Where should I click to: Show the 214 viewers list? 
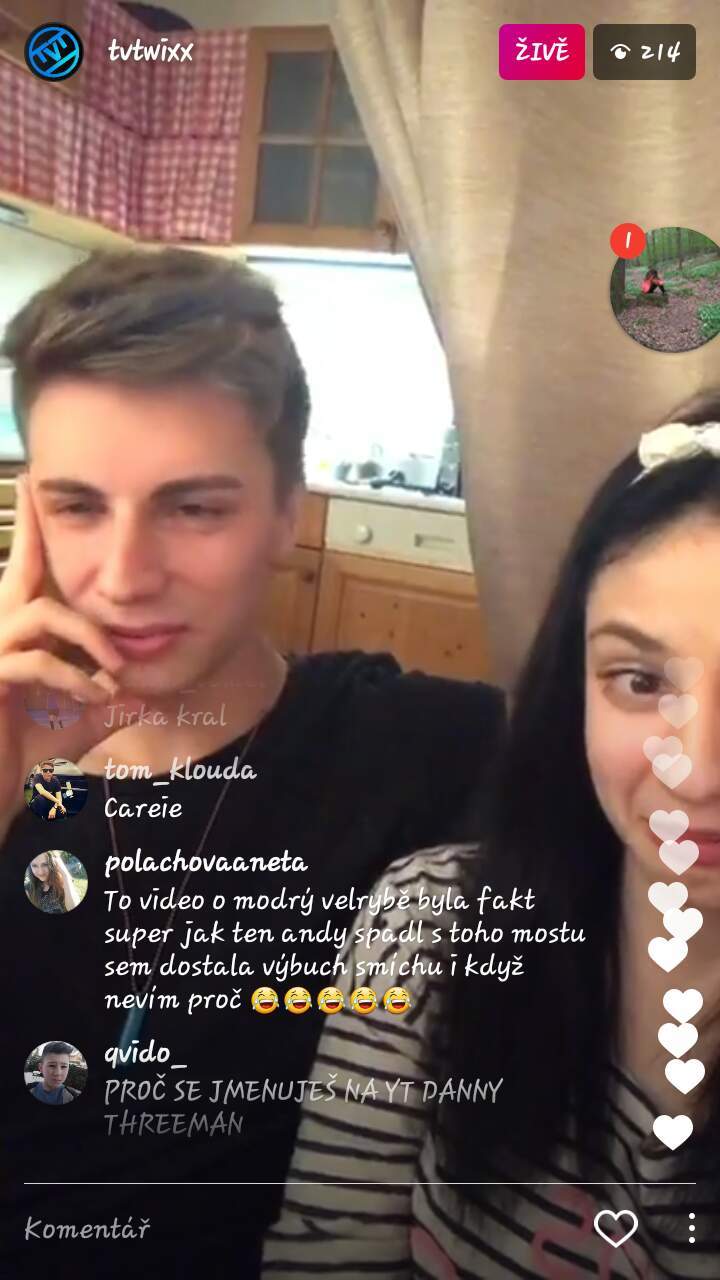[644, 52]
